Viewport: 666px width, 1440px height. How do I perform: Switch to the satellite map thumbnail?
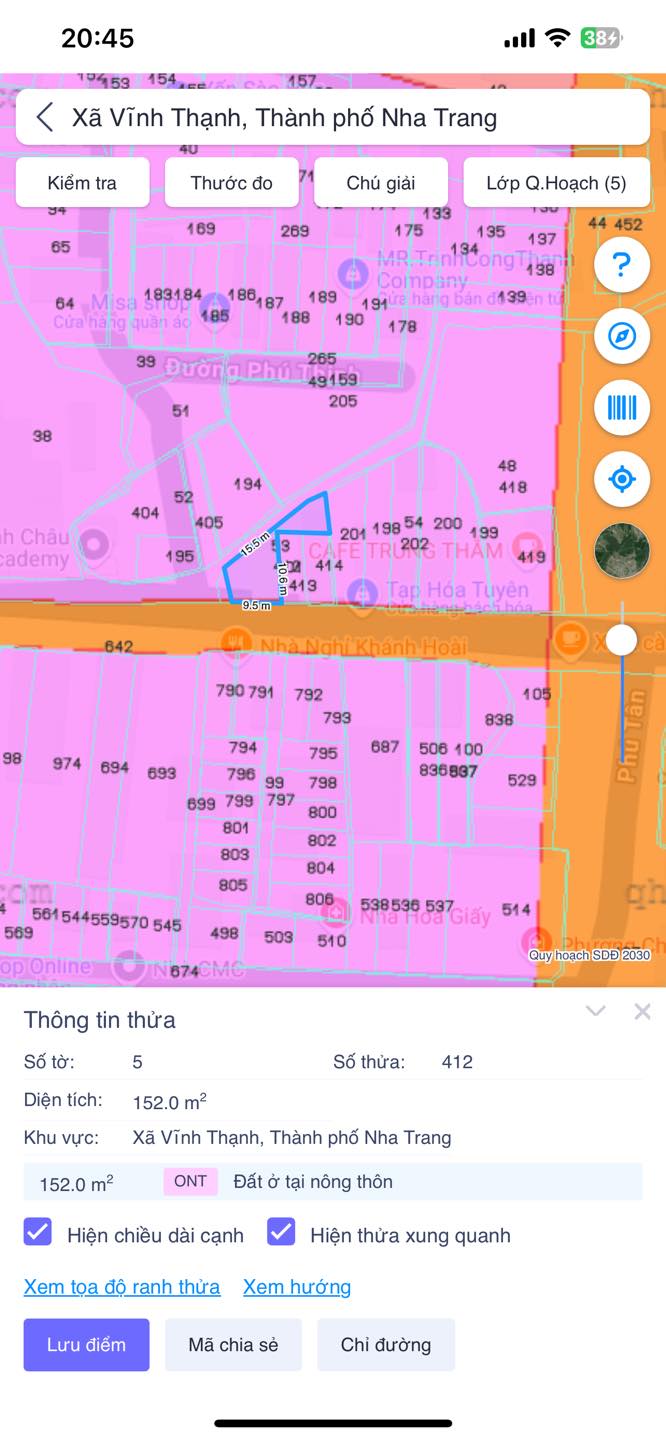click(x=622, y=551)
